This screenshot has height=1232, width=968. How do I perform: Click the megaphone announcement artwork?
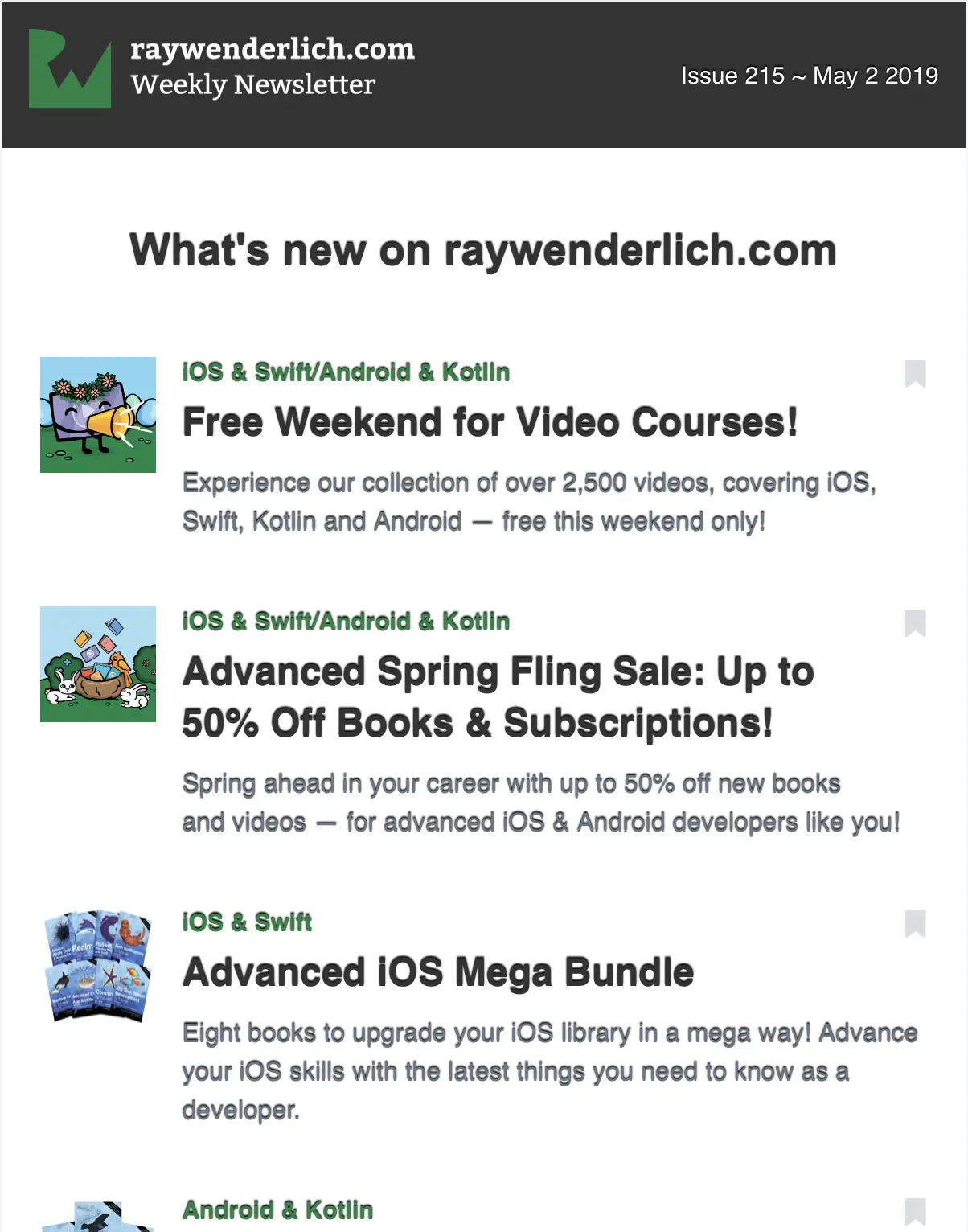(97, 415)
